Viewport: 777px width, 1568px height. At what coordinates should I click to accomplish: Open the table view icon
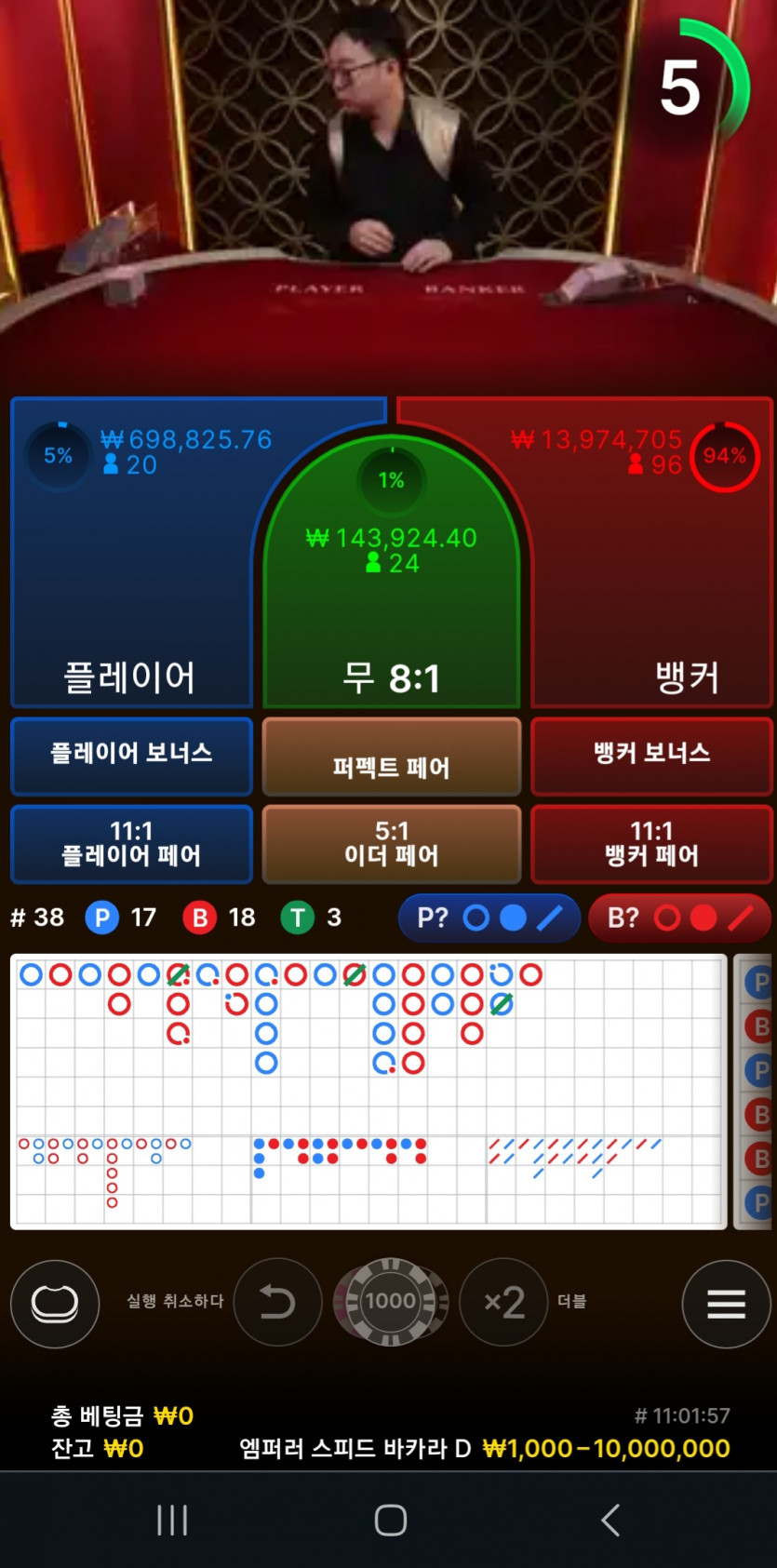coord(55,1304)
